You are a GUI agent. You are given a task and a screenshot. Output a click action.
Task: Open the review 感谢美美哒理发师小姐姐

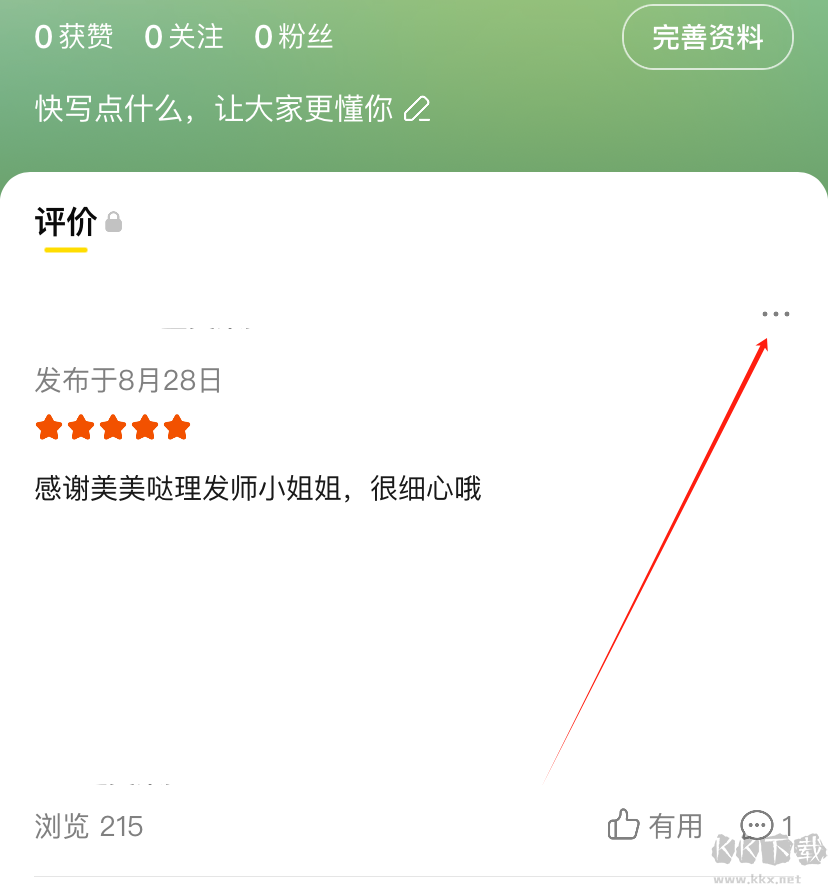pyautogui.click(x=258, y=489)
